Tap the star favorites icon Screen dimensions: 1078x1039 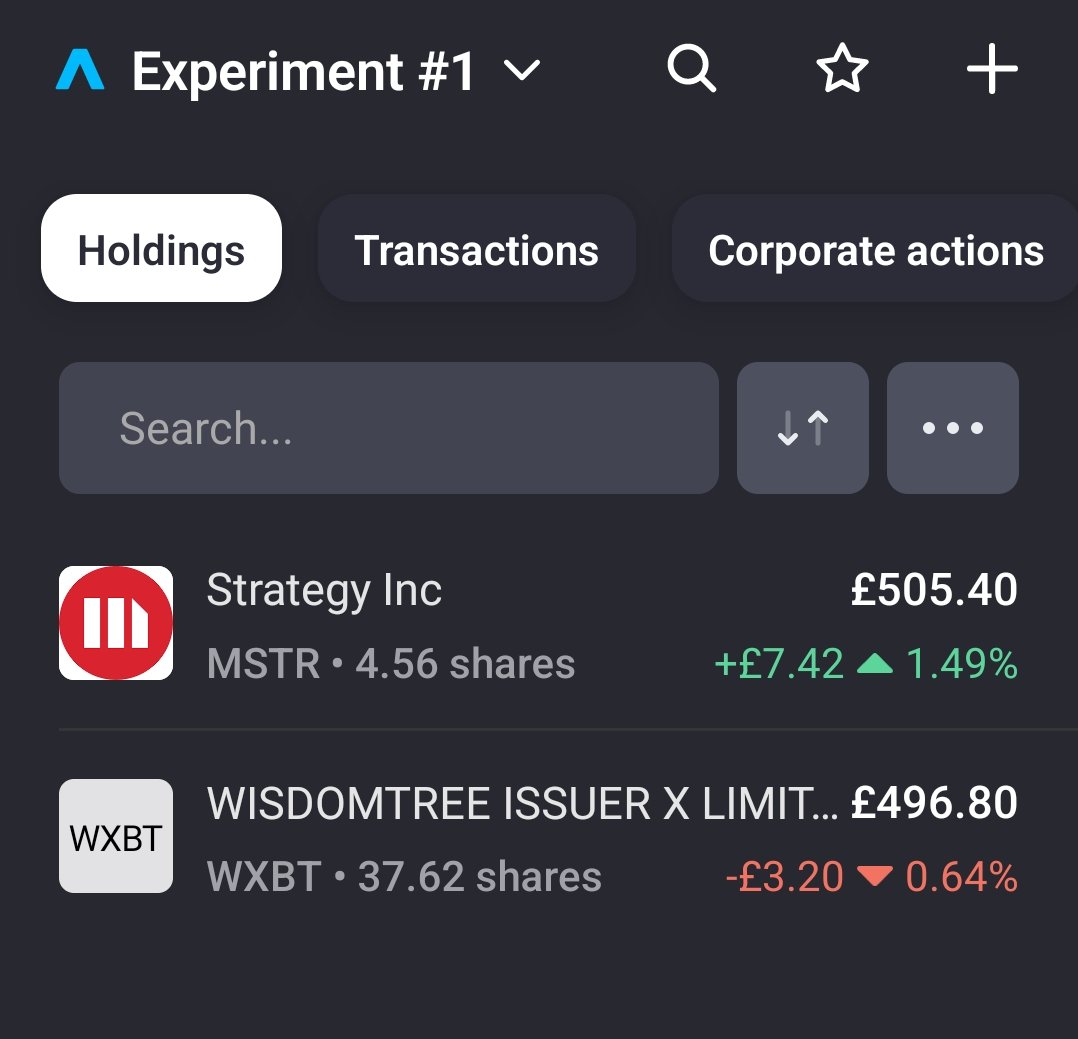click(842, 71)
